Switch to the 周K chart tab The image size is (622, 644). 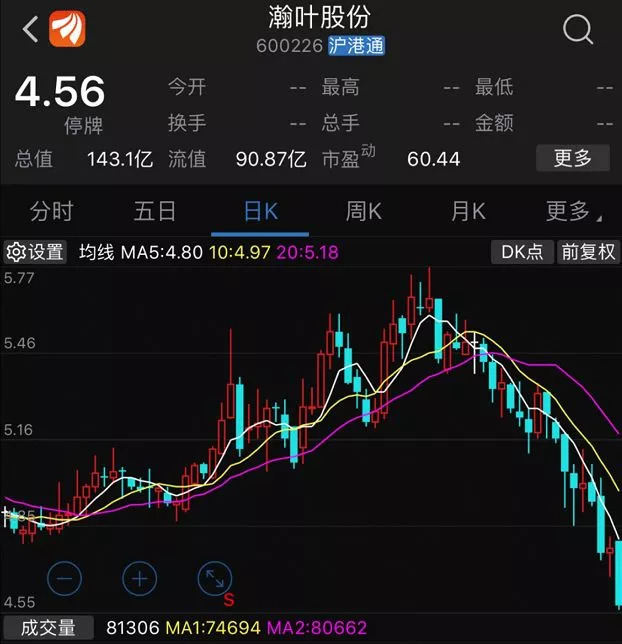[x=364, y=211]
